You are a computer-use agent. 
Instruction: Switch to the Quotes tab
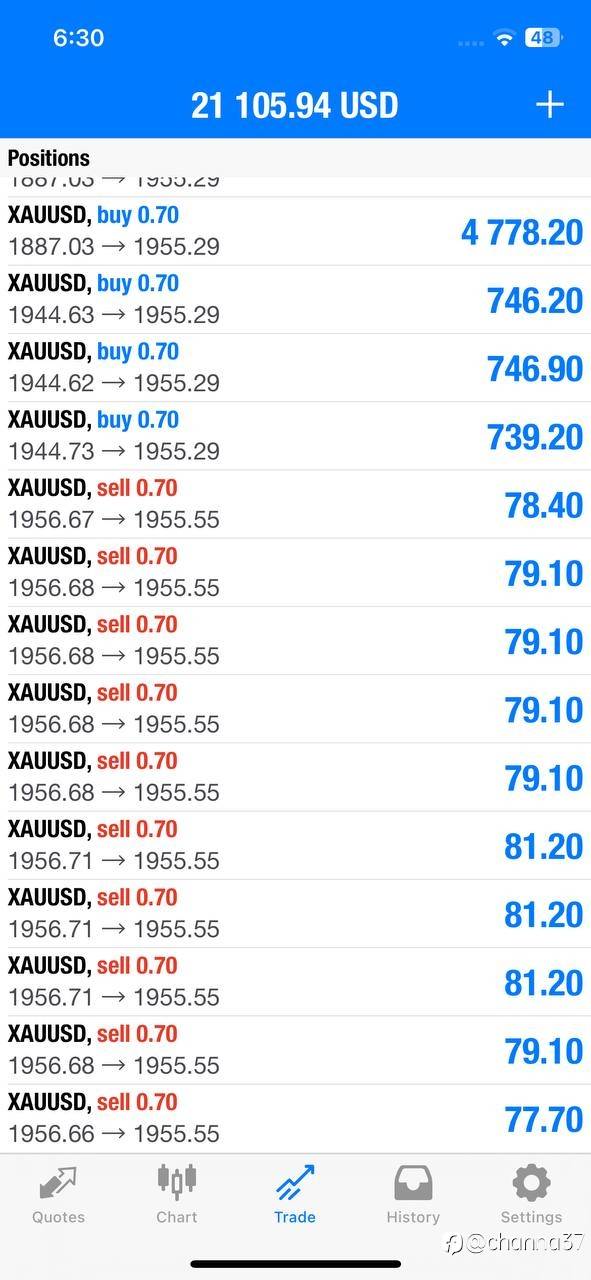[x=58, y=1195]
